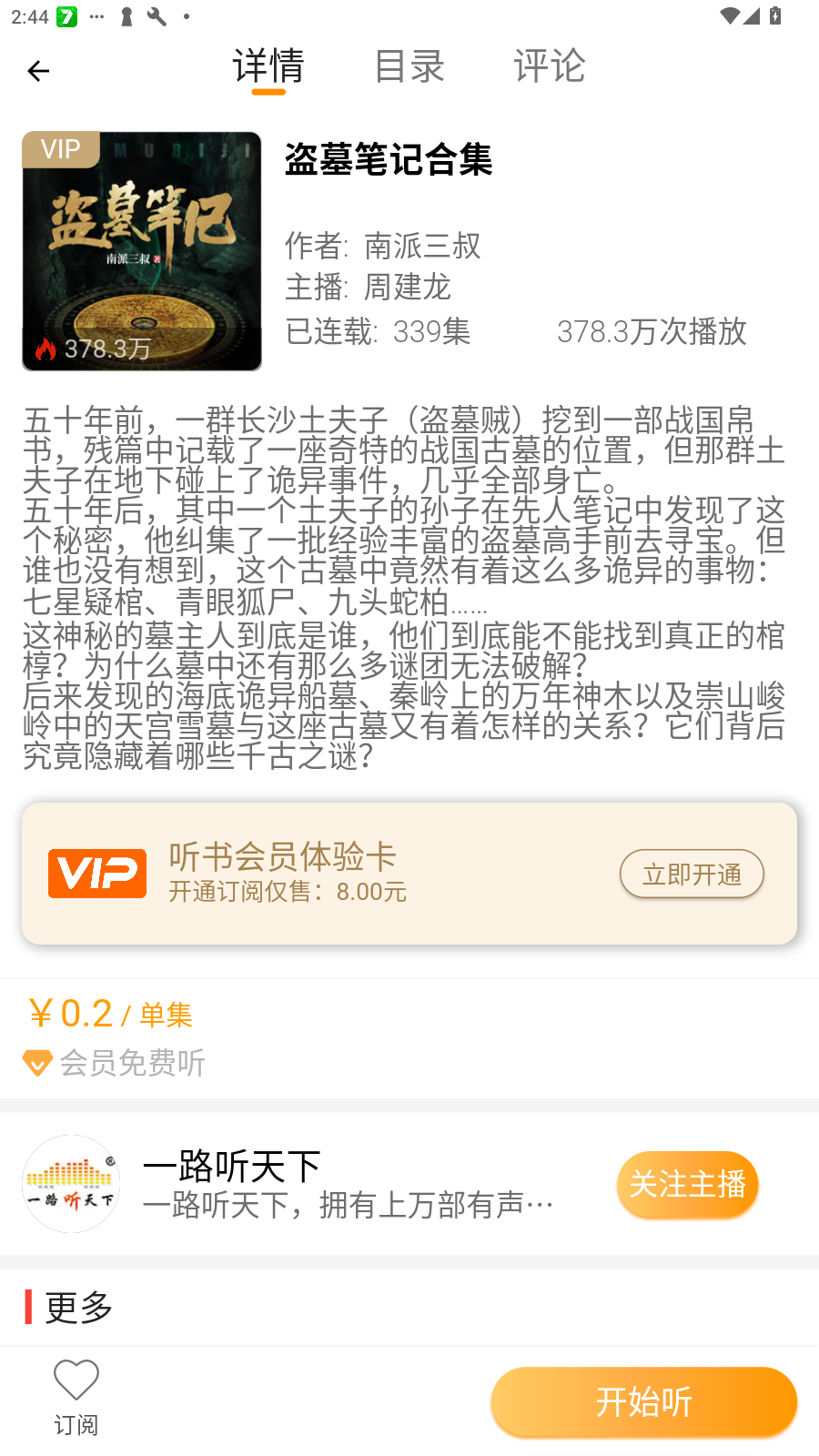Open the 评论 tab
Screen dimensions: 819x1456
(x=550, y=67)
